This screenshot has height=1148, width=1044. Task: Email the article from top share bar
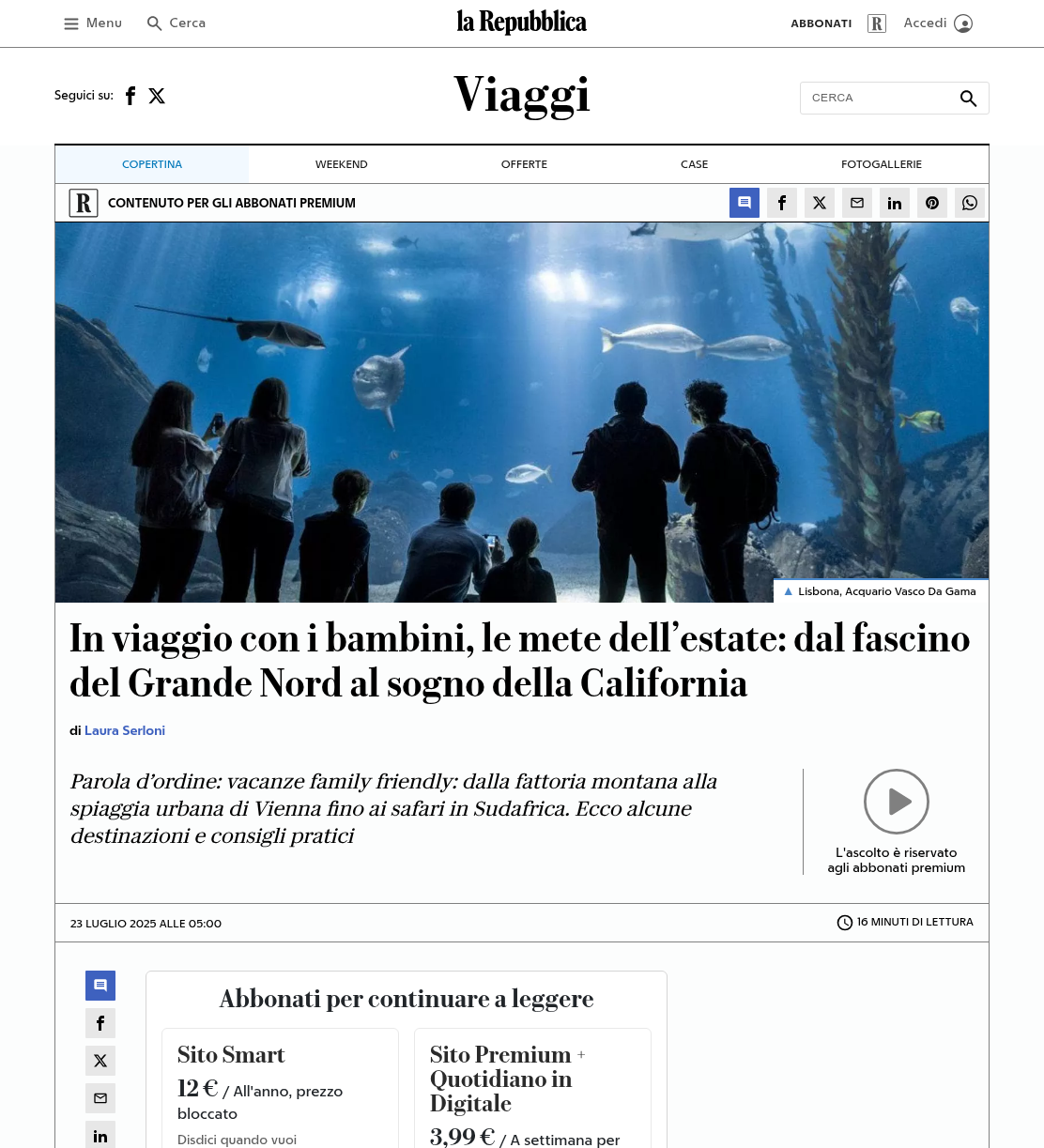coord(857,203)
